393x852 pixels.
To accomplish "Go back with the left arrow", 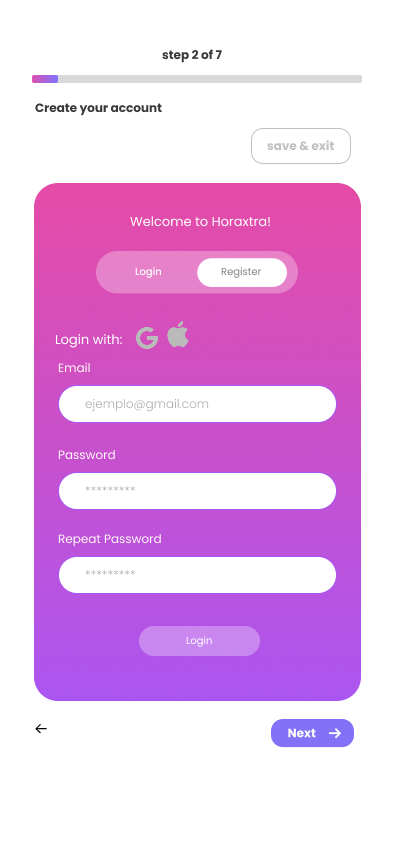I will [x=41, y=729].
